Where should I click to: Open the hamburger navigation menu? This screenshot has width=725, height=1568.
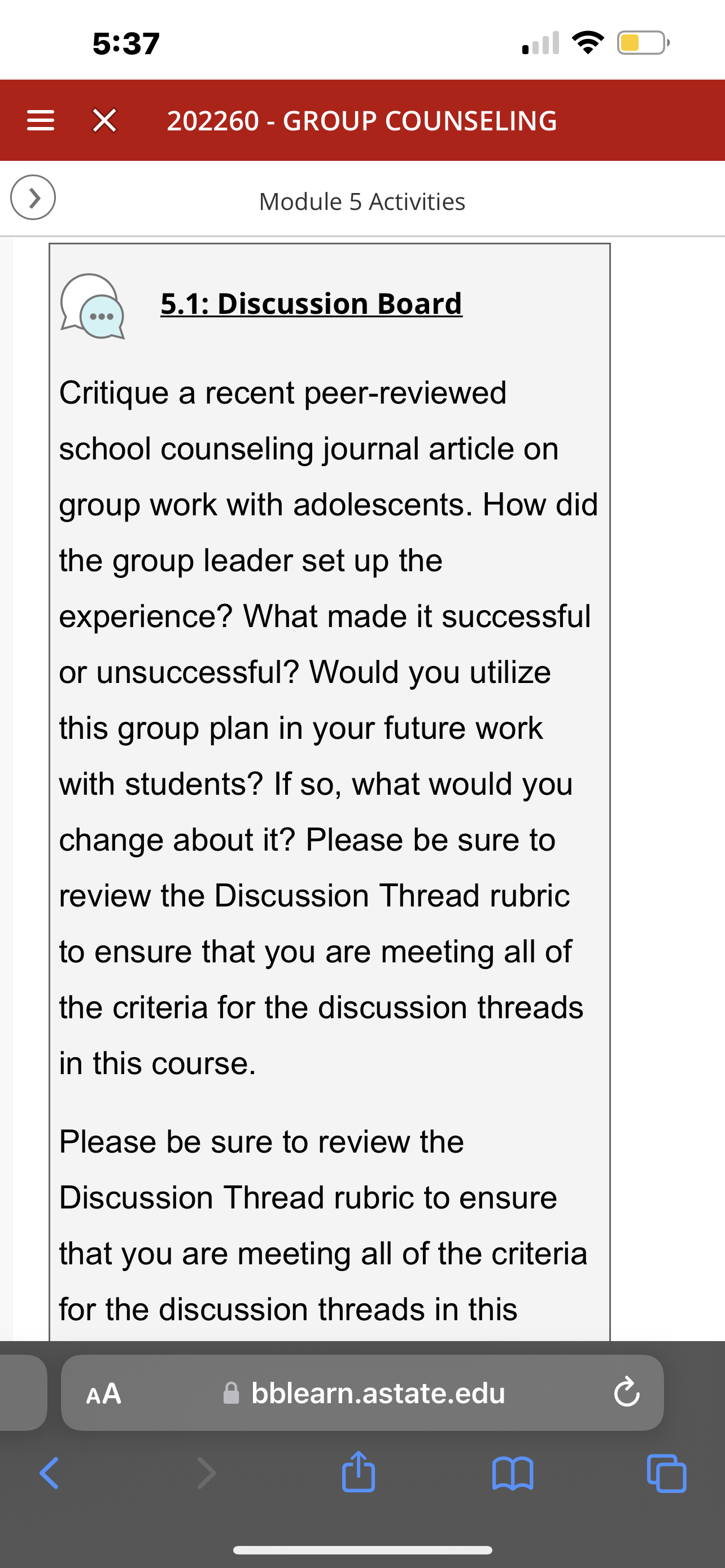click(x=41, y=121)
